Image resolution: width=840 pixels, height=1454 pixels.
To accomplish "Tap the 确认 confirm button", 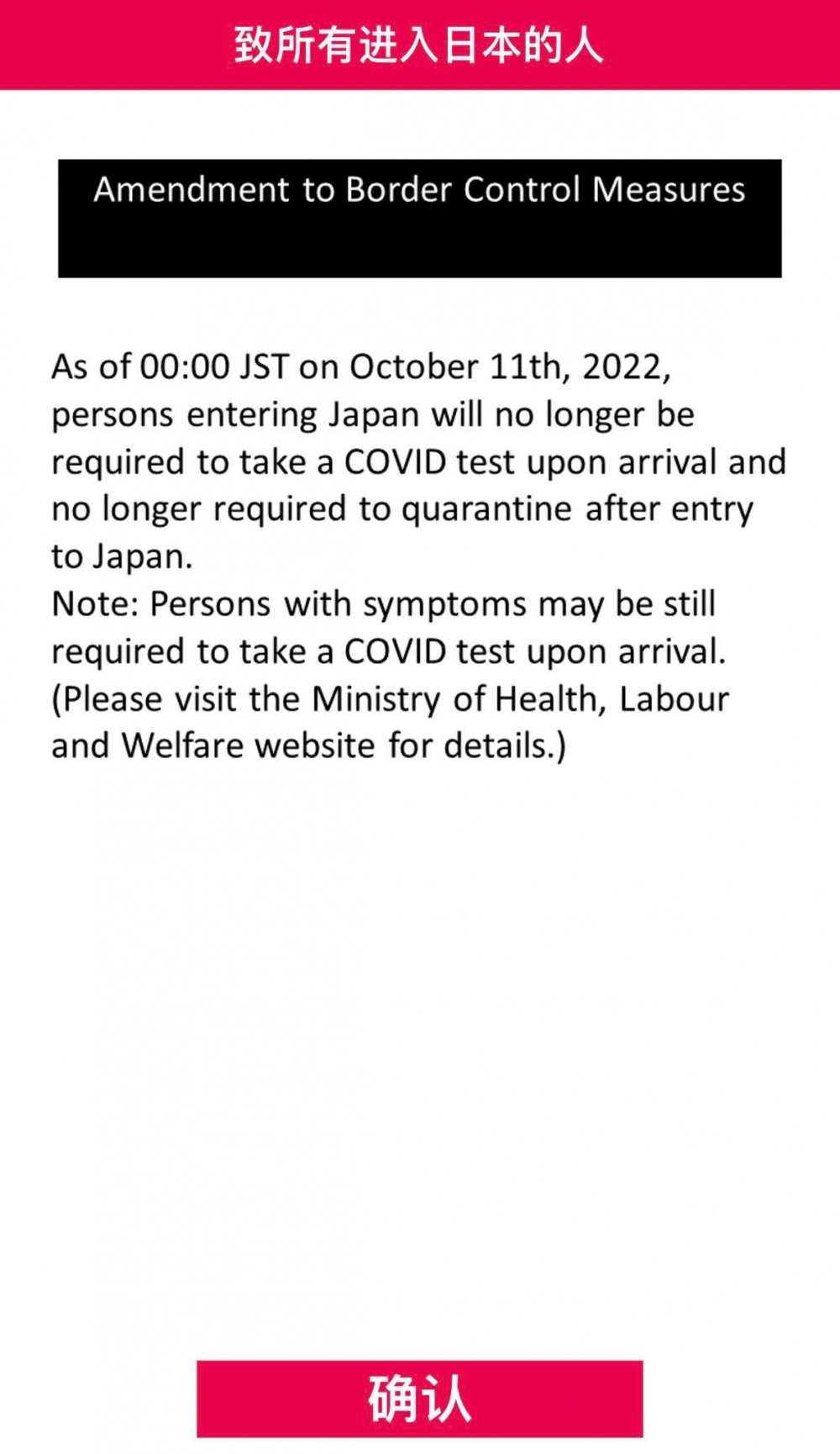I will [x=419, y=1399].
